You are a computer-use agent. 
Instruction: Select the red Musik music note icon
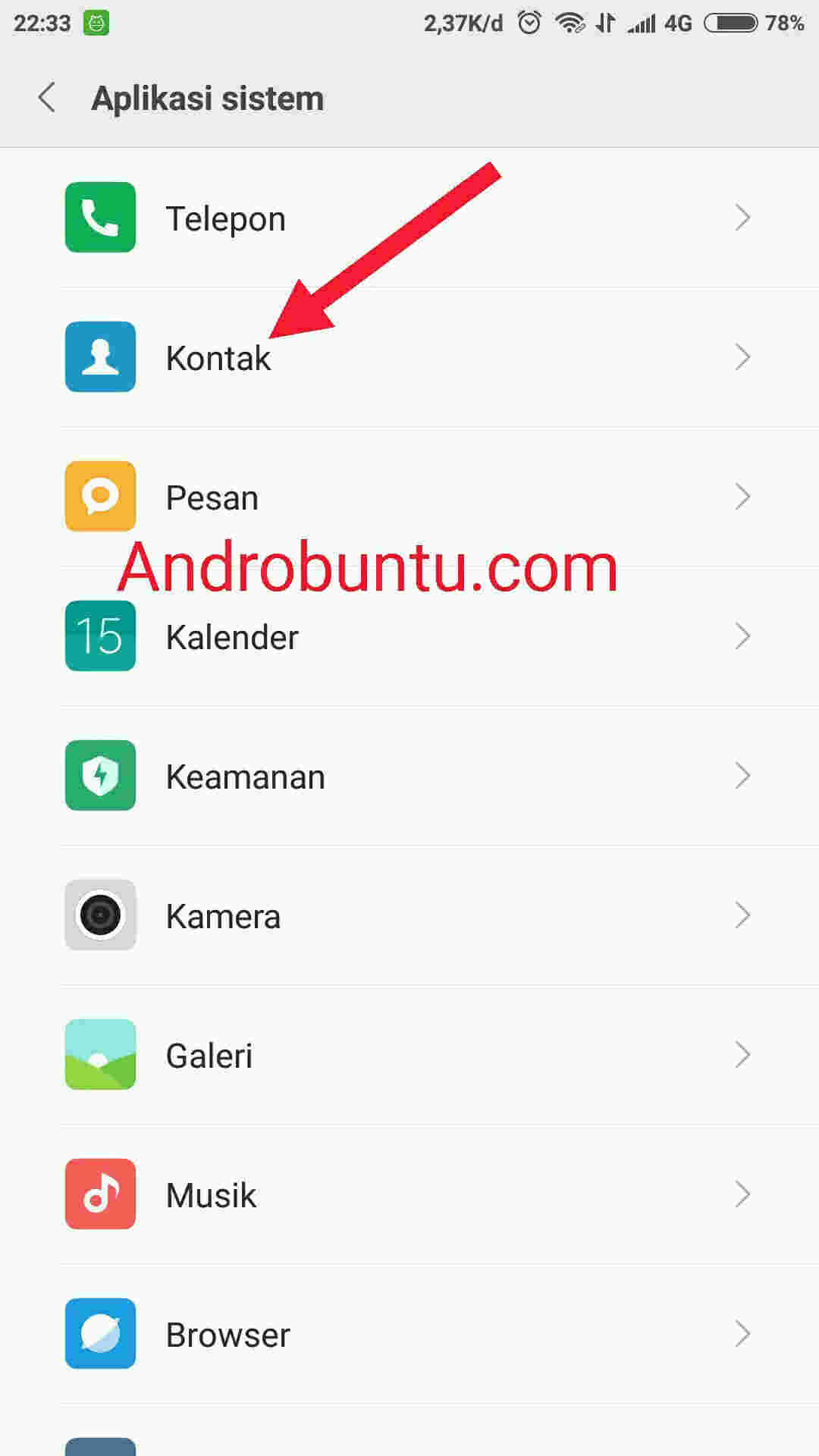(x=100, y=1194)
